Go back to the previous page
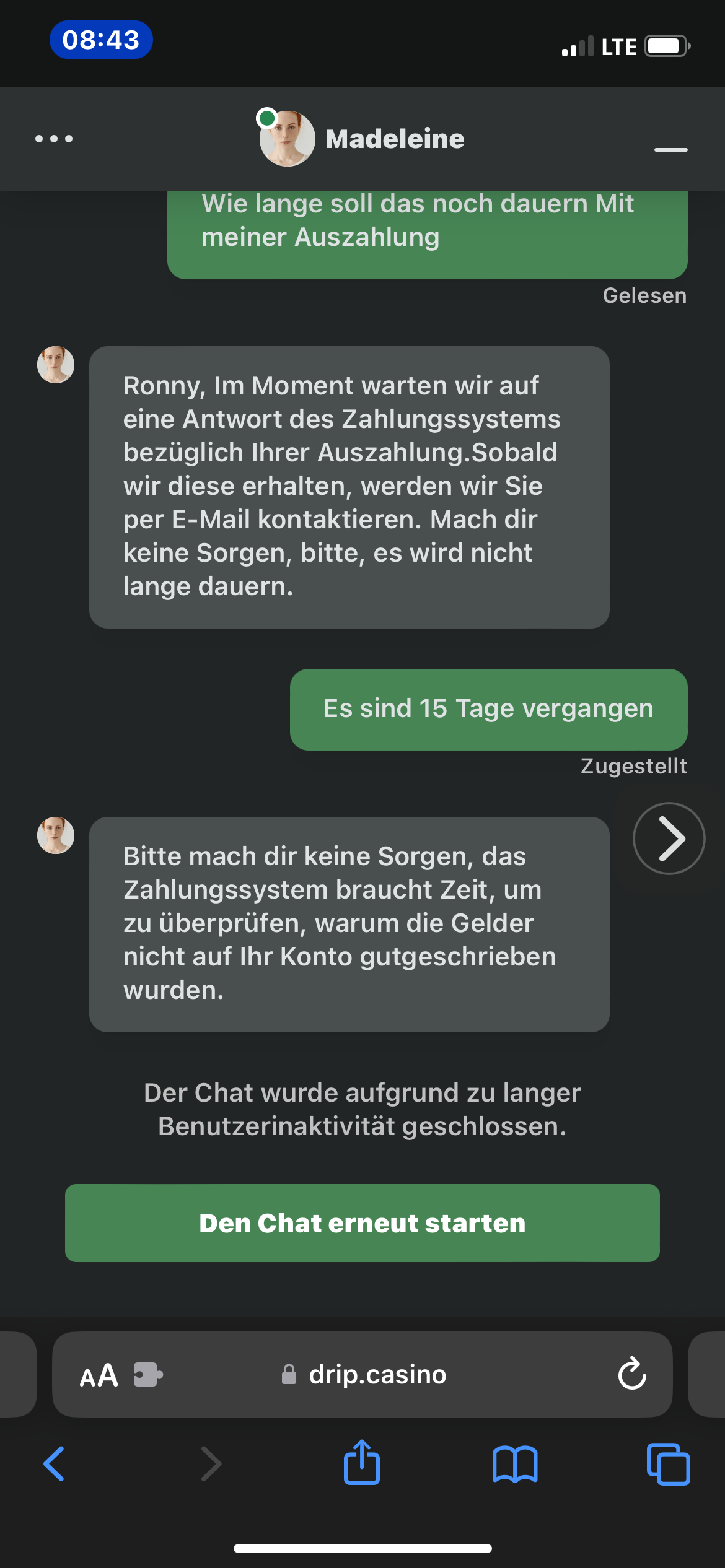Viewport: 725px width, 1568px height. pos(55,1464)
